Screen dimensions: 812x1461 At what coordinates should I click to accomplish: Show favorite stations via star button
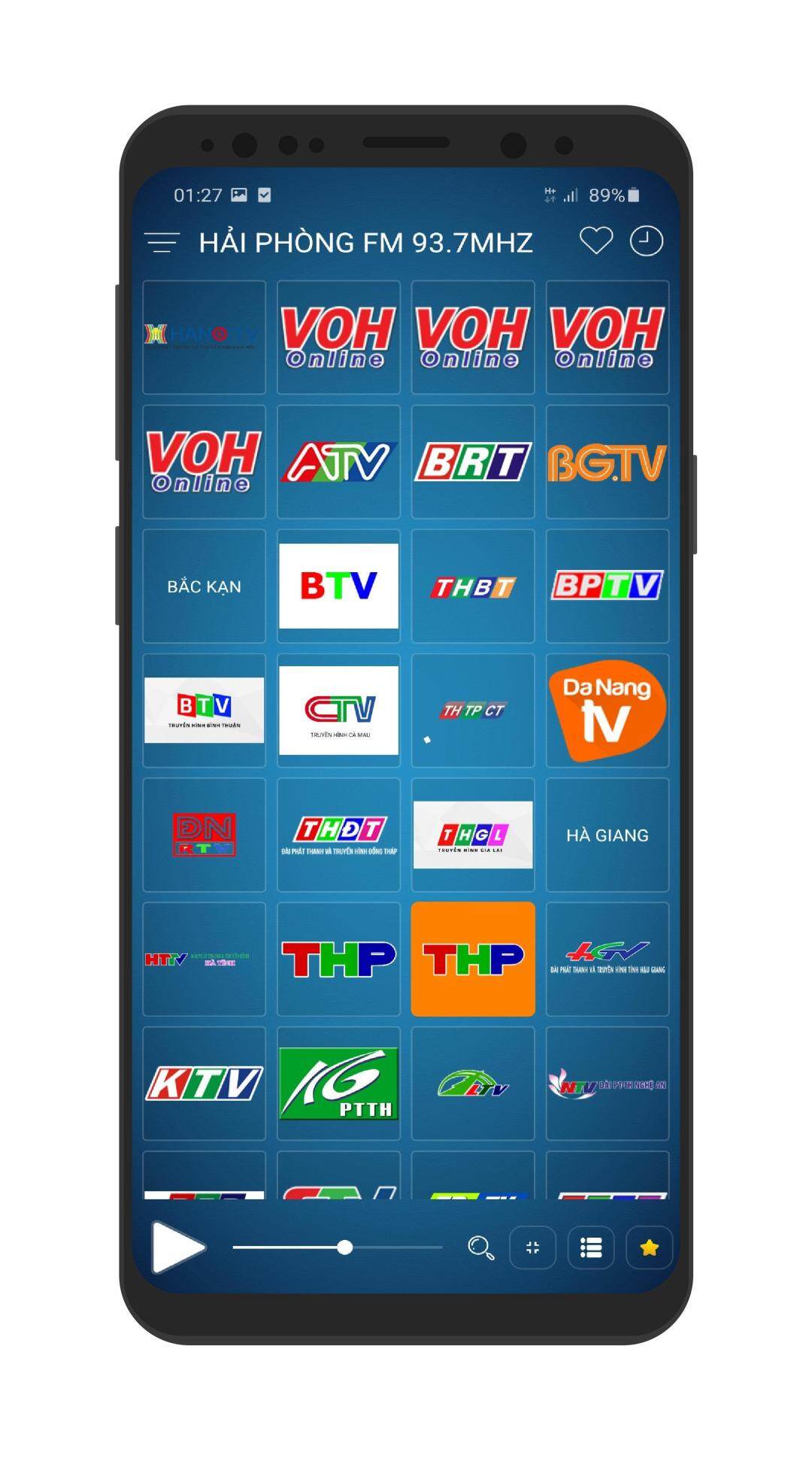649,1247
